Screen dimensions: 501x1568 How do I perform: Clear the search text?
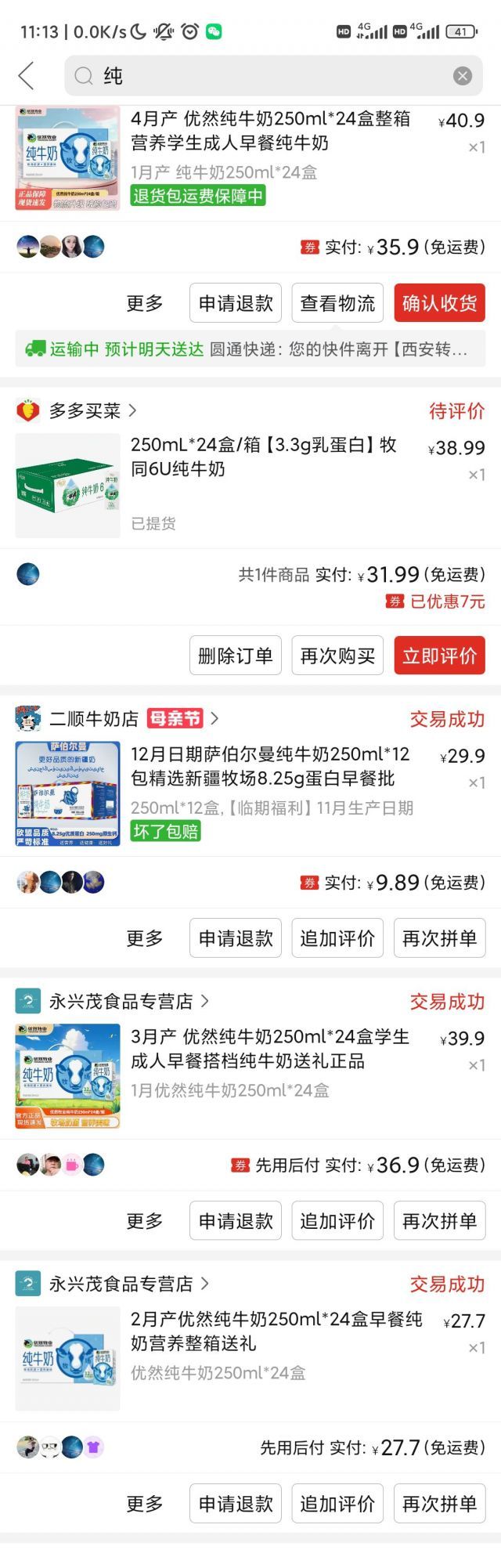point(463,76)
